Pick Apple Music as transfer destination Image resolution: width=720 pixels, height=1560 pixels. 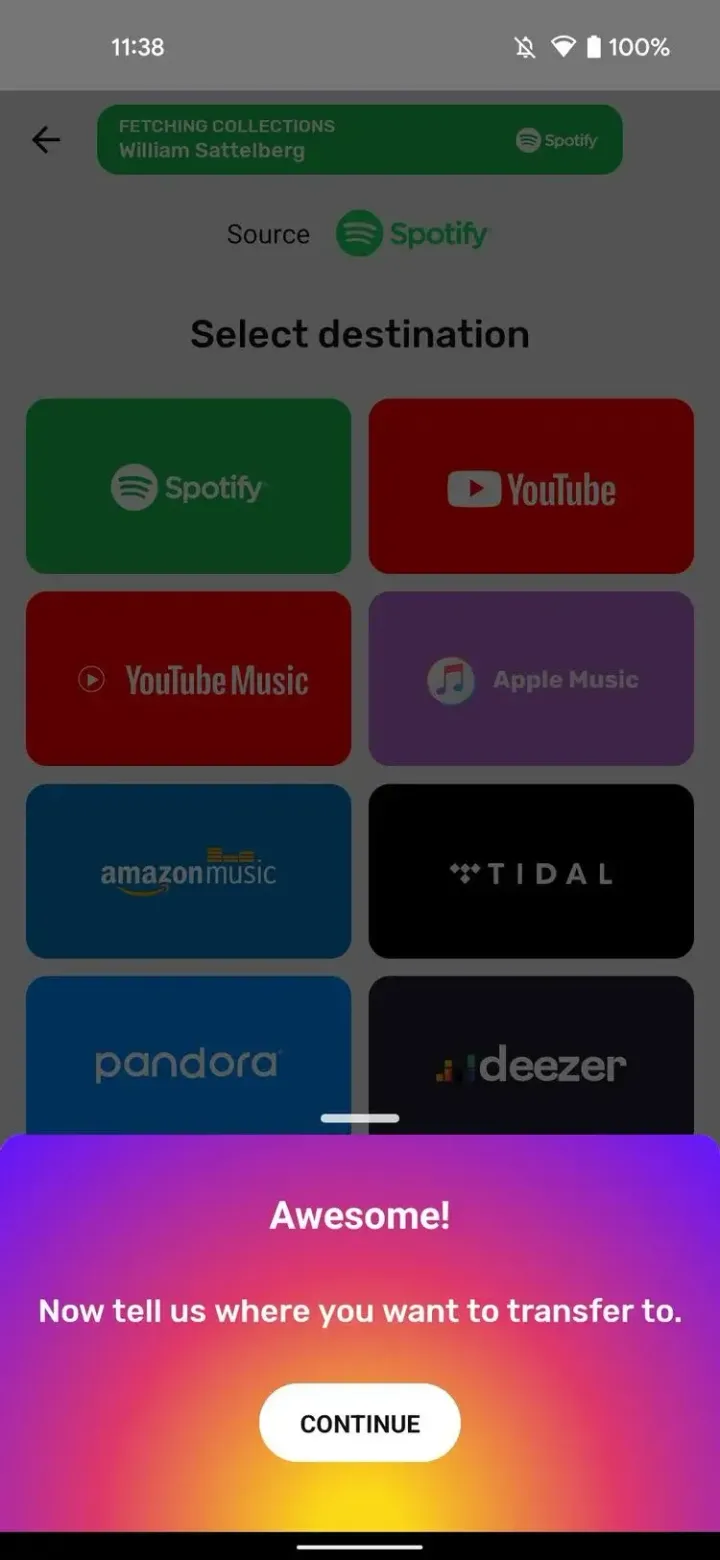coord(530,678)
